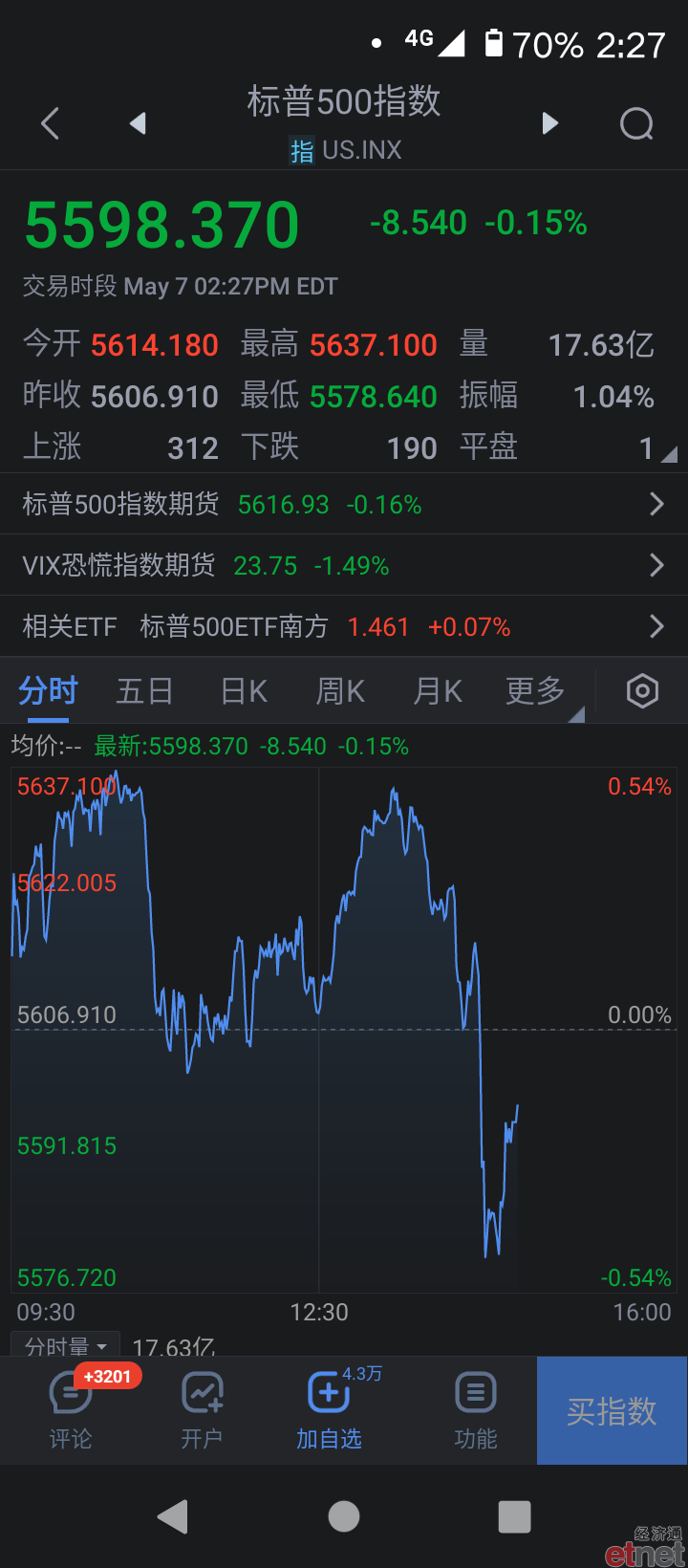Screen dimensions: 688x1568
Task: Open VIX恐慌指数期货 row
Action: coord(344,565)
